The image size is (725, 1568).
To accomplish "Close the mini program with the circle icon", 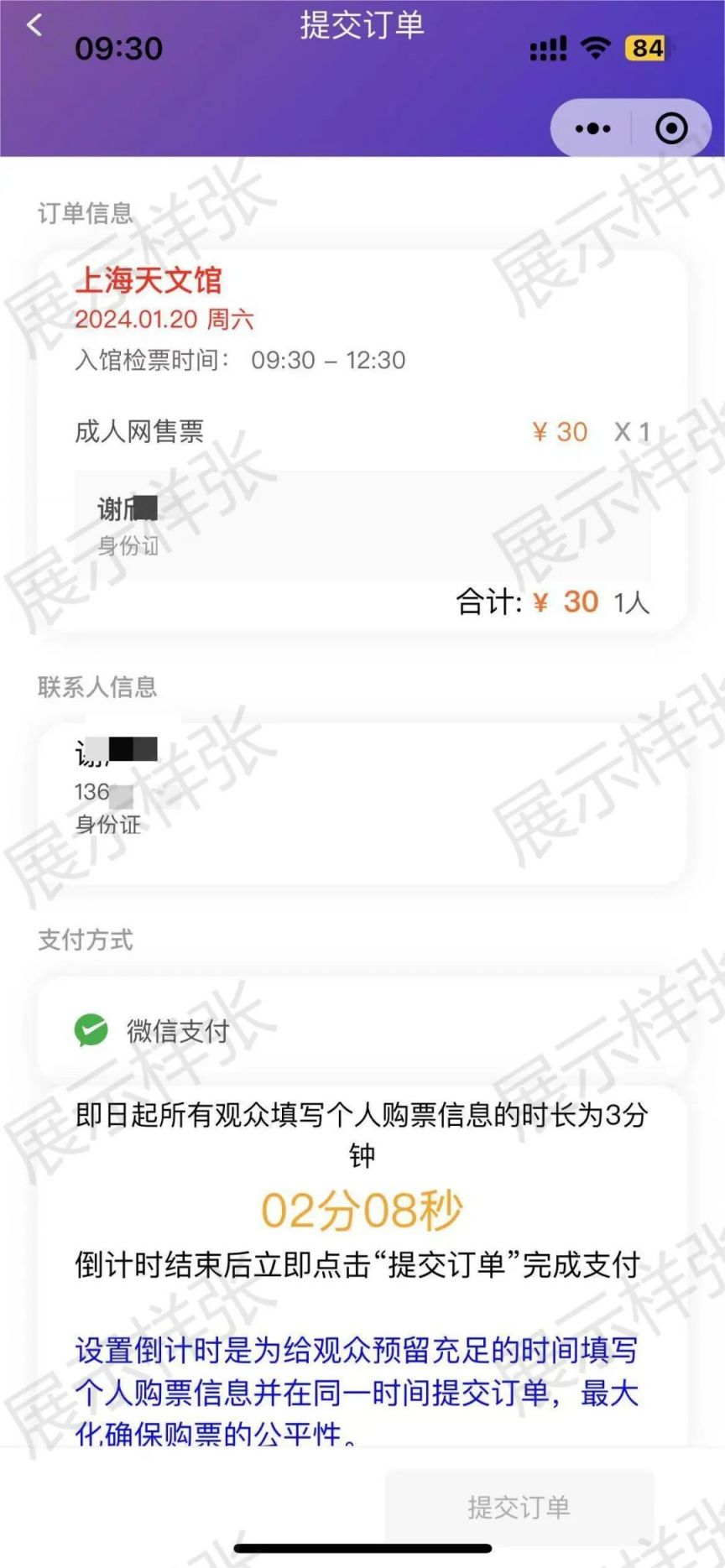I will (670, 128).
